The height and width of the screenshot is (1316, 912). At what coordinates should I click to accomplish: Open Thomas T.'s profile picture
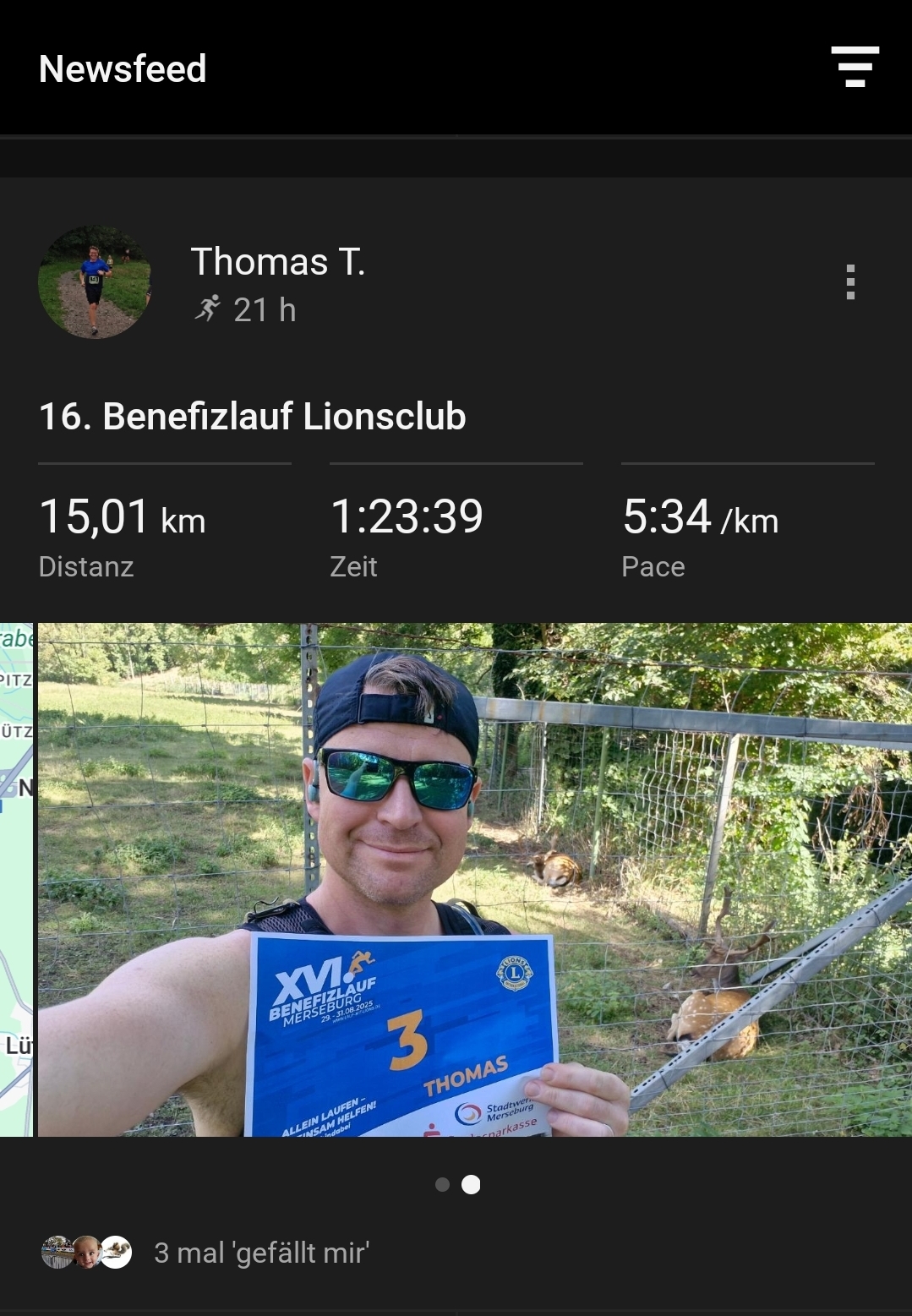pyautogui.click(x=95, y=282)
